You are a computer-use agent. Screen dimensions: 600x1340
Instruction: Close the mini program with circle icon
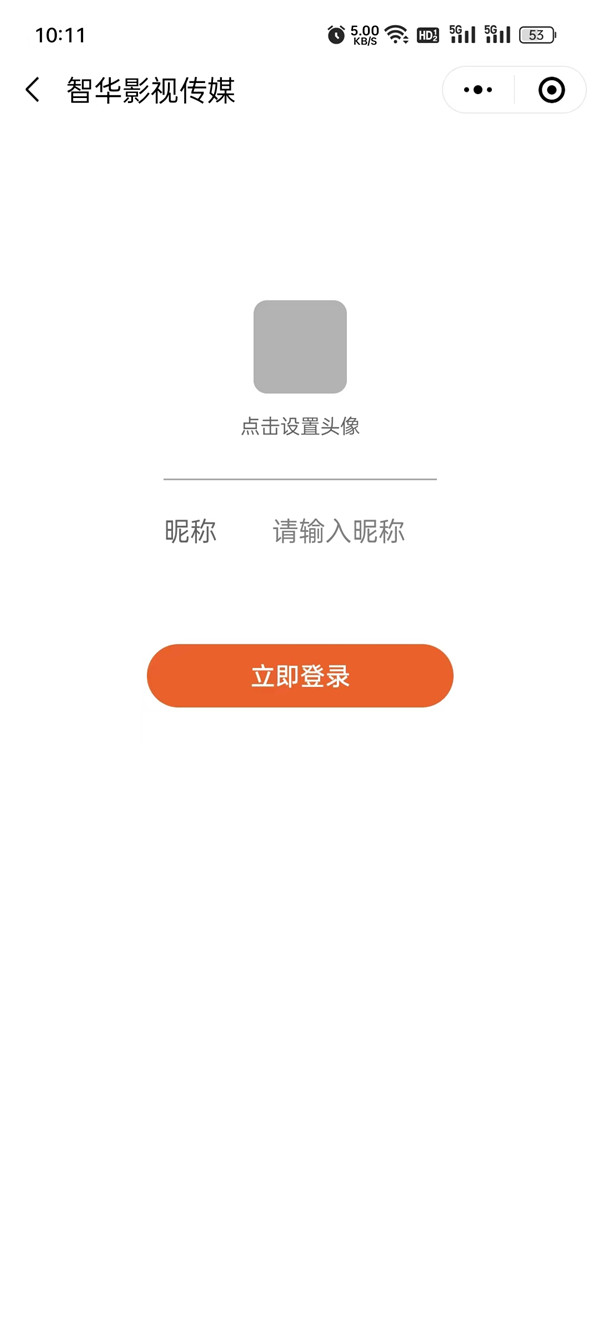pos(551,90)
